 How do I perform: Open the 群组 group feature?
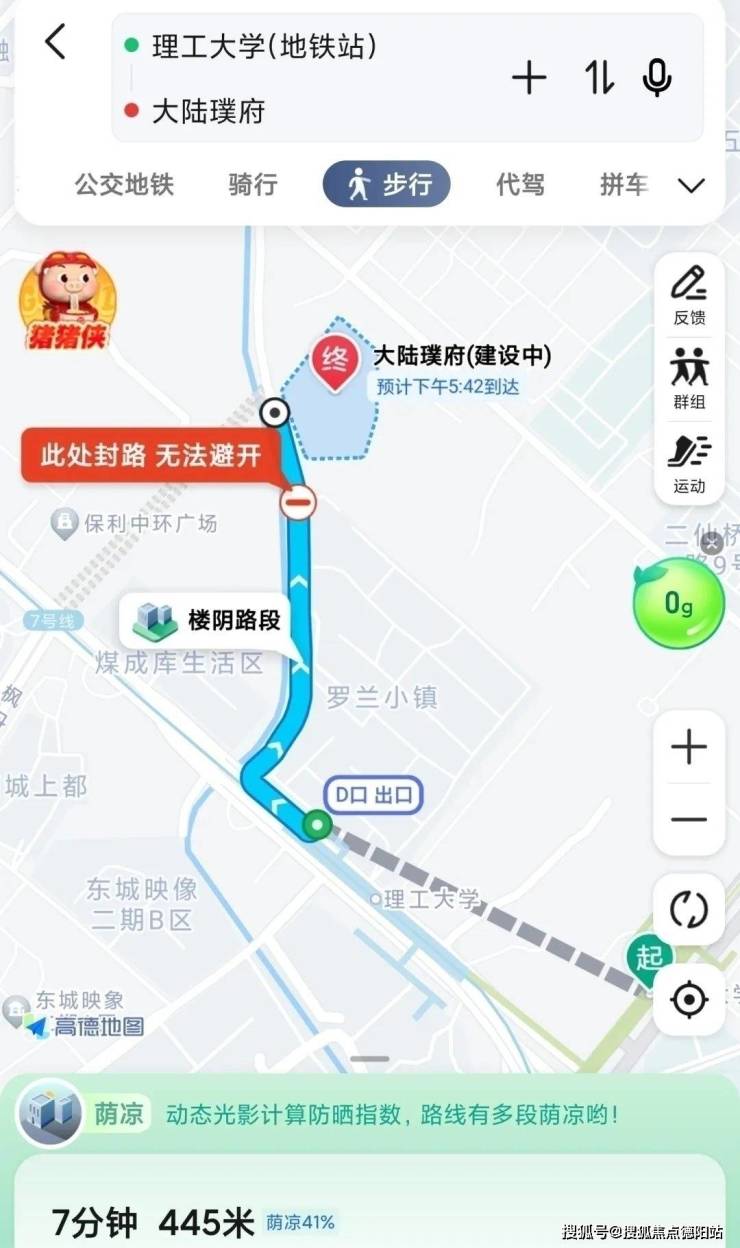[689, 379]
